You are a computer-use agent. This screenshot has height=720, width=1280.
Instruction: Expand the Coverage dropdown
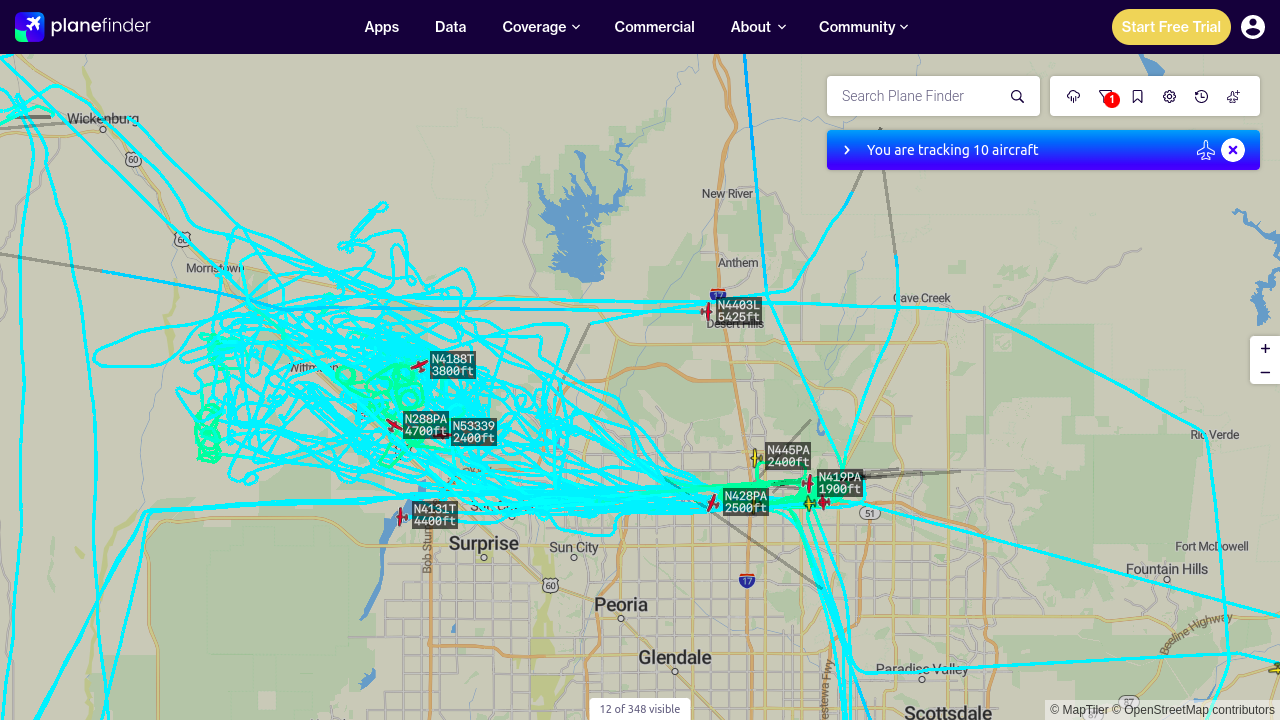tap(541, 27)
